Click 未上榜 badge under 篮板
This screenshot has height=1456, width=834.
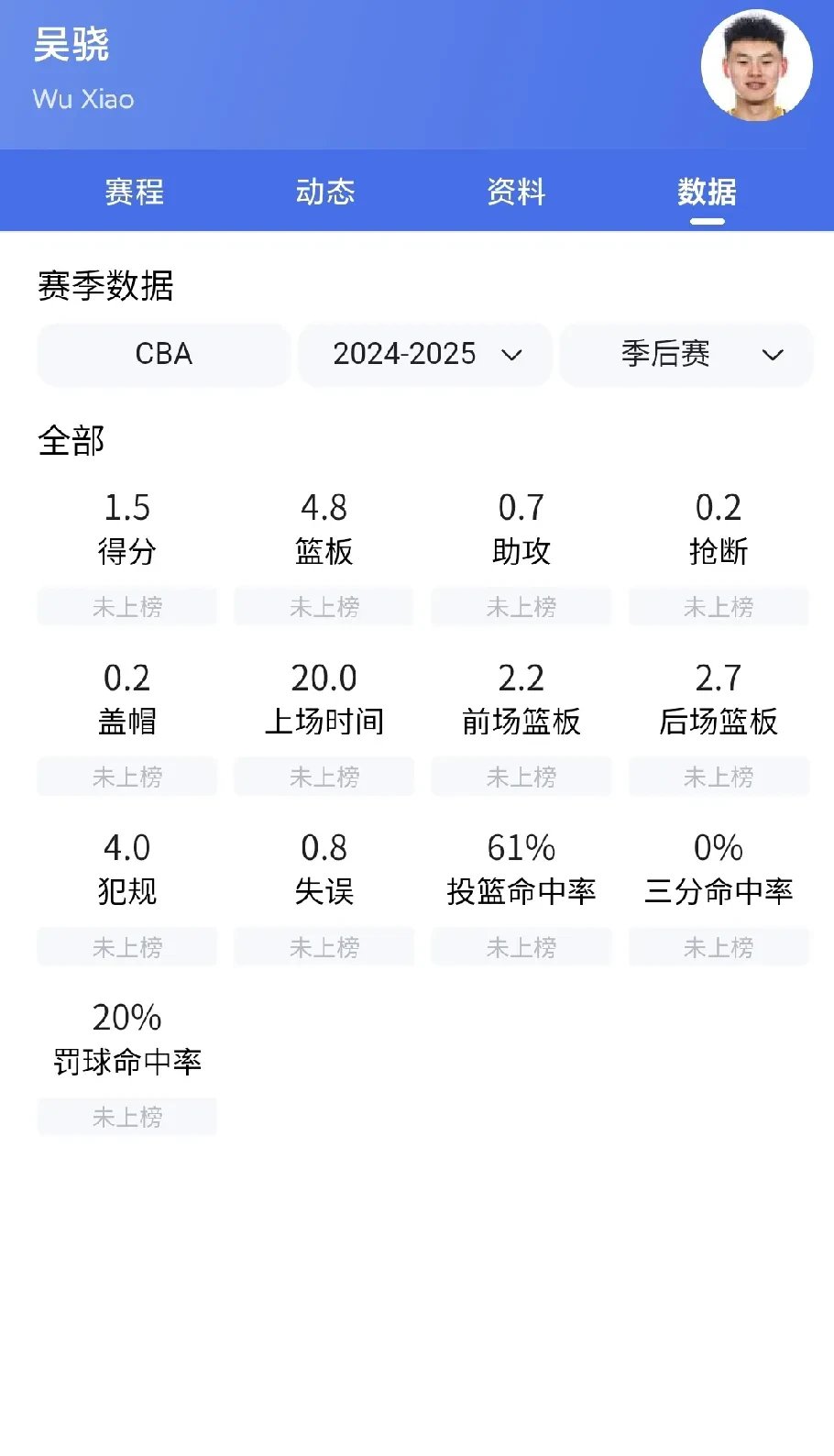tap(324, 606)
